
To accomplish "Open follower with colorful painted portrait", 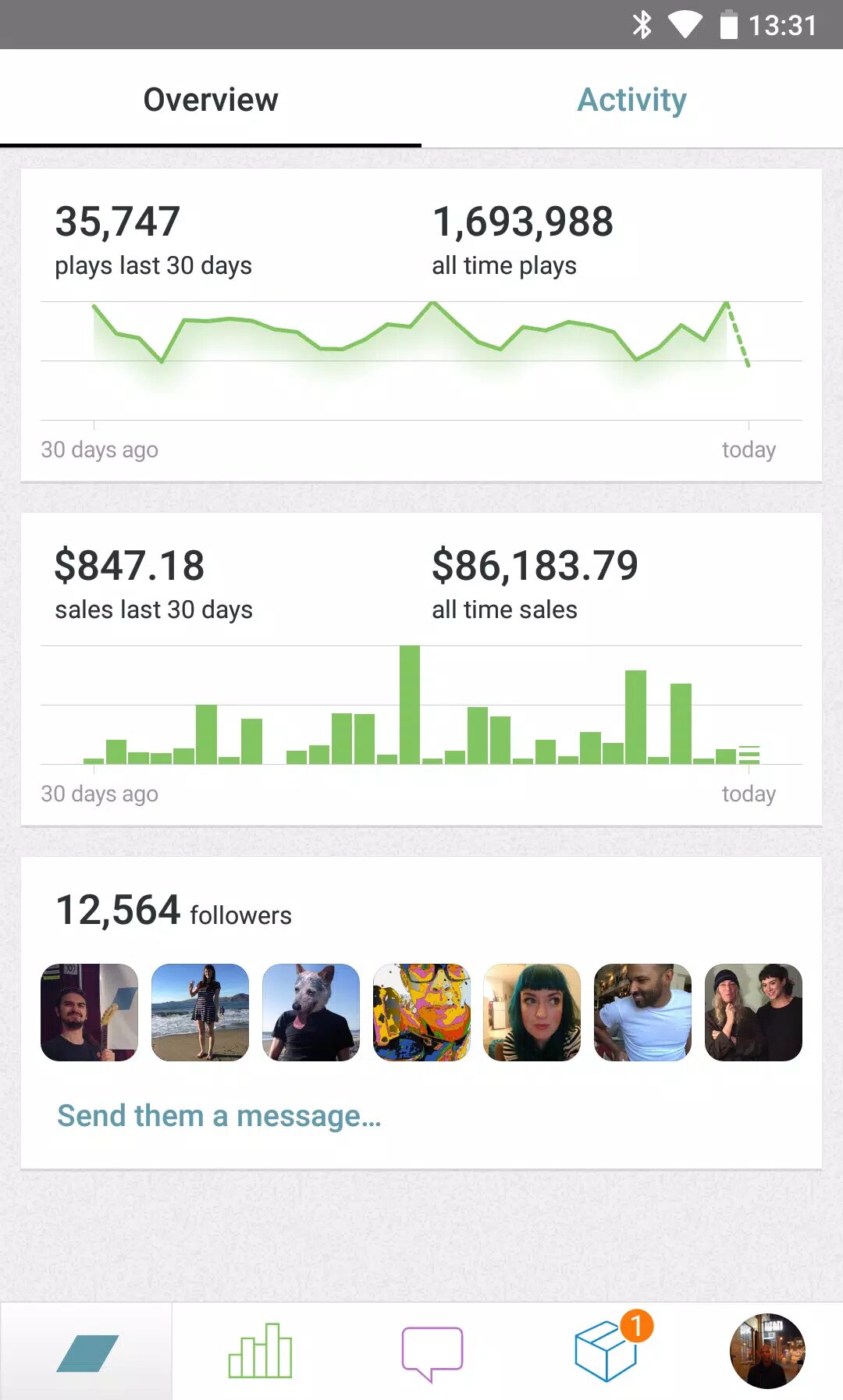I will (x=421, y=1012).
